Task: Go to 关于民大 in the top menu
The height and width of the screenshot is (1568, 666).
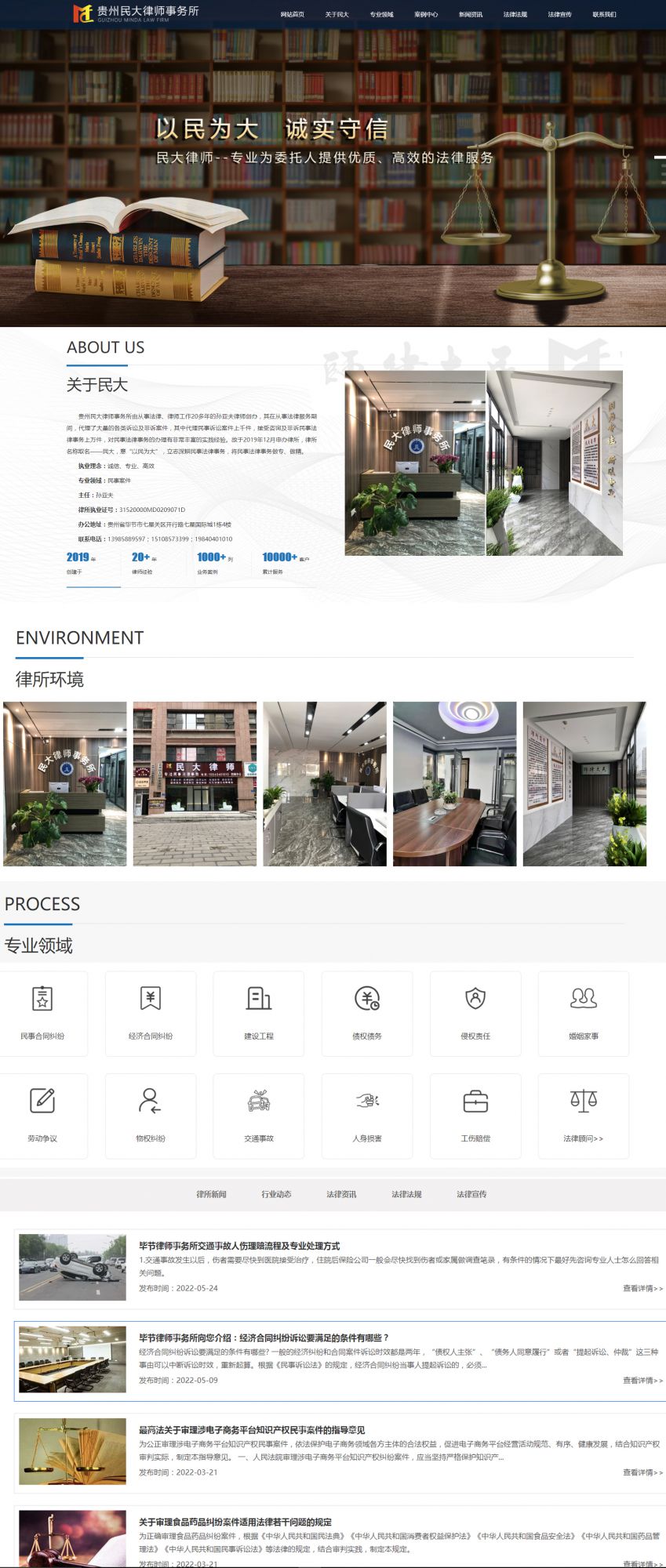Action: click(337, 14)
